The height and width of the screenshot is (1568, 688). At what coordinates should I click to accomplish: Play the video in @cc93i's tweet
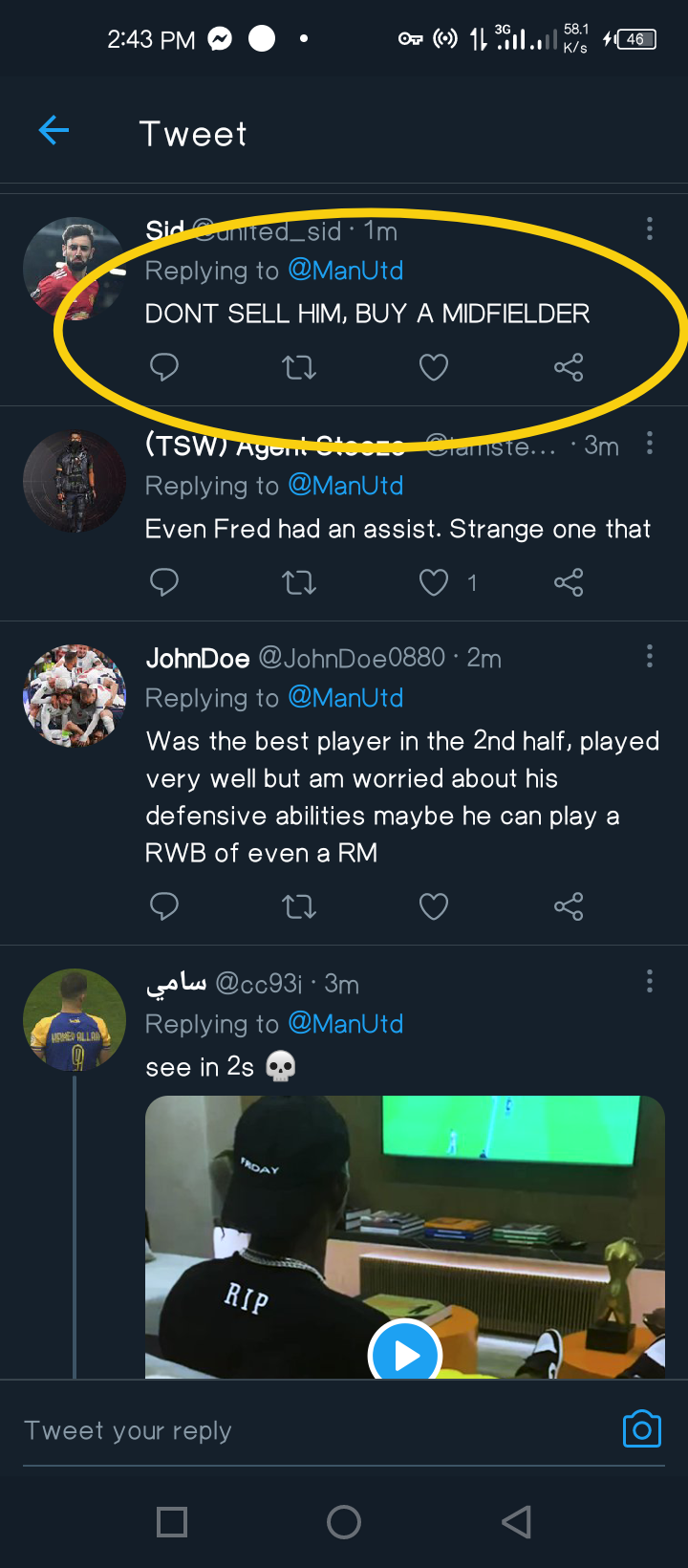pos(405,1354)
